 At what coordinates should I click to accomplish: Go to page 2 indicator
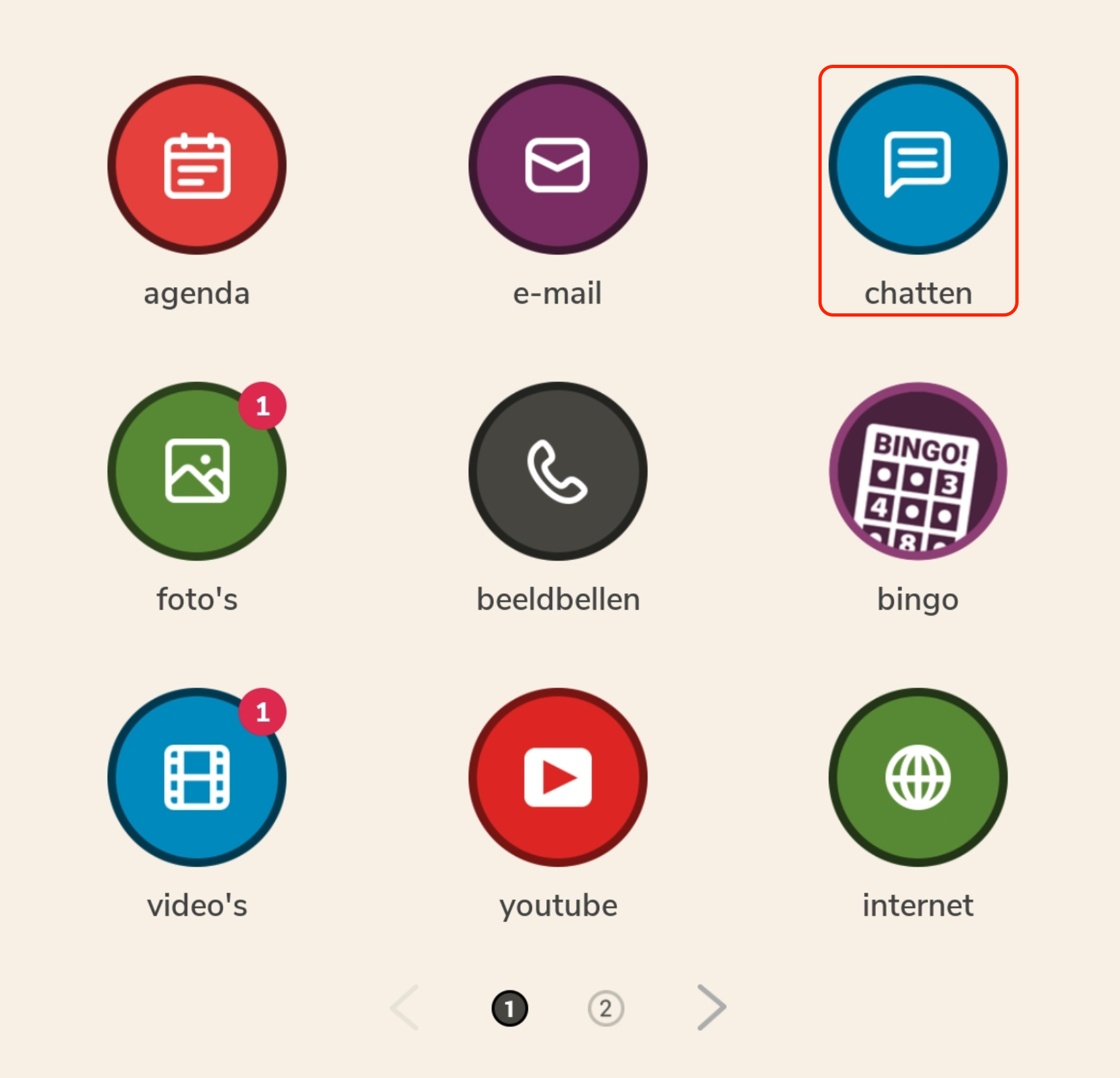click(x=605, y=1008)
